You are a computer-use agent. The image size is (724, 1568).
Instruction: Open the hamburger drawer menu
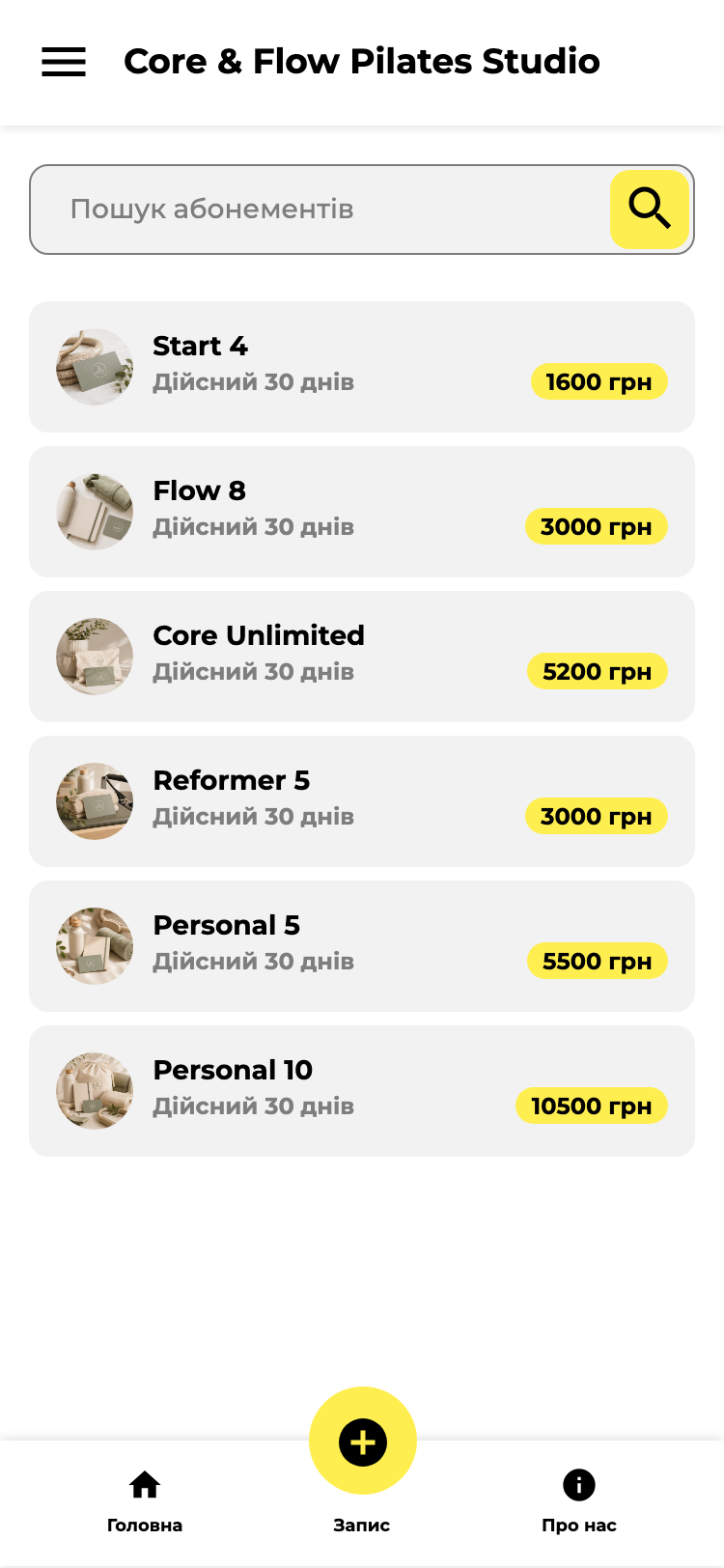pos(64,62)
